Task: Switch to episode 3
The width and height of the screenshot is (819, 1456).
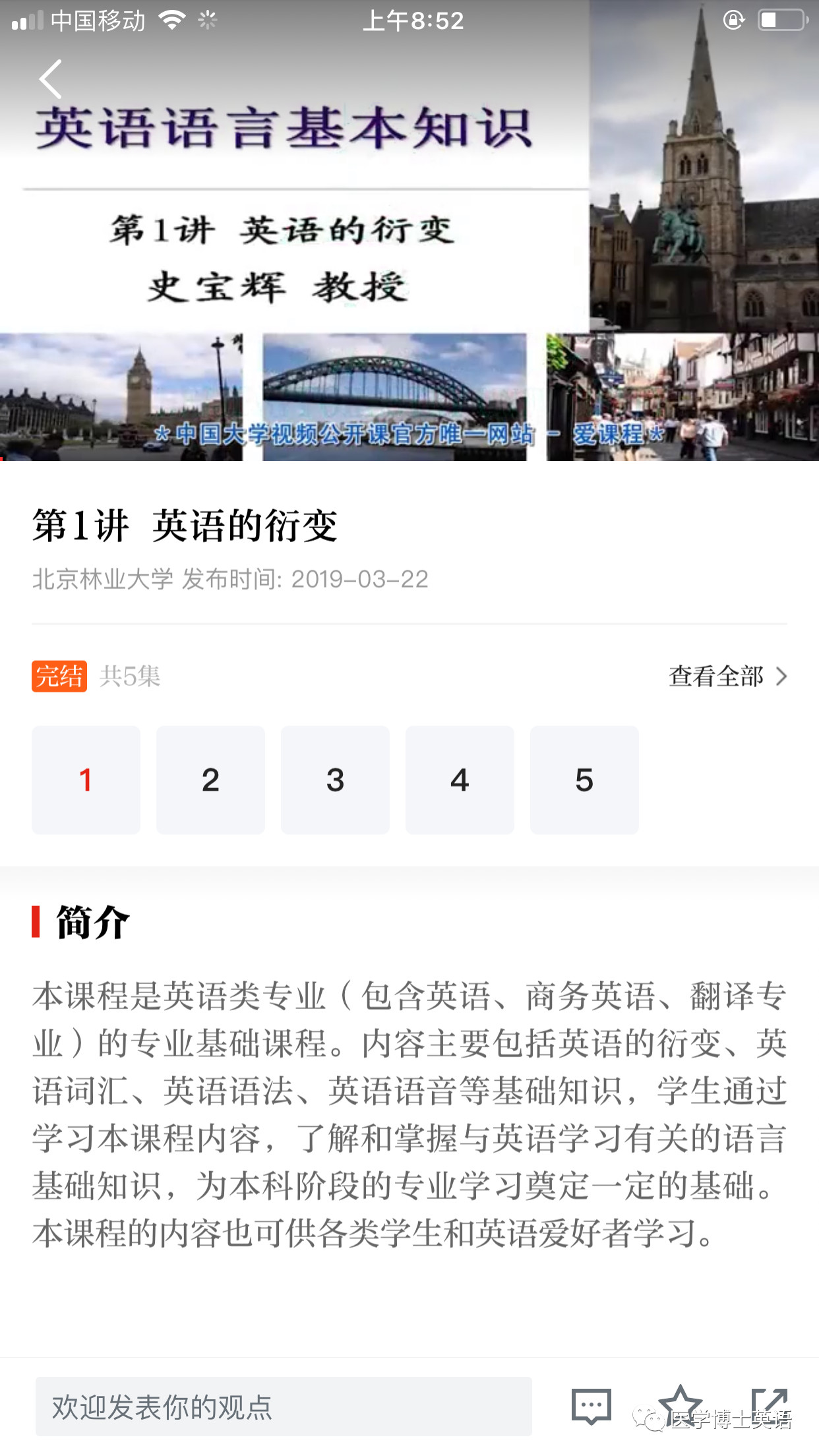Action: coord(335,779)
